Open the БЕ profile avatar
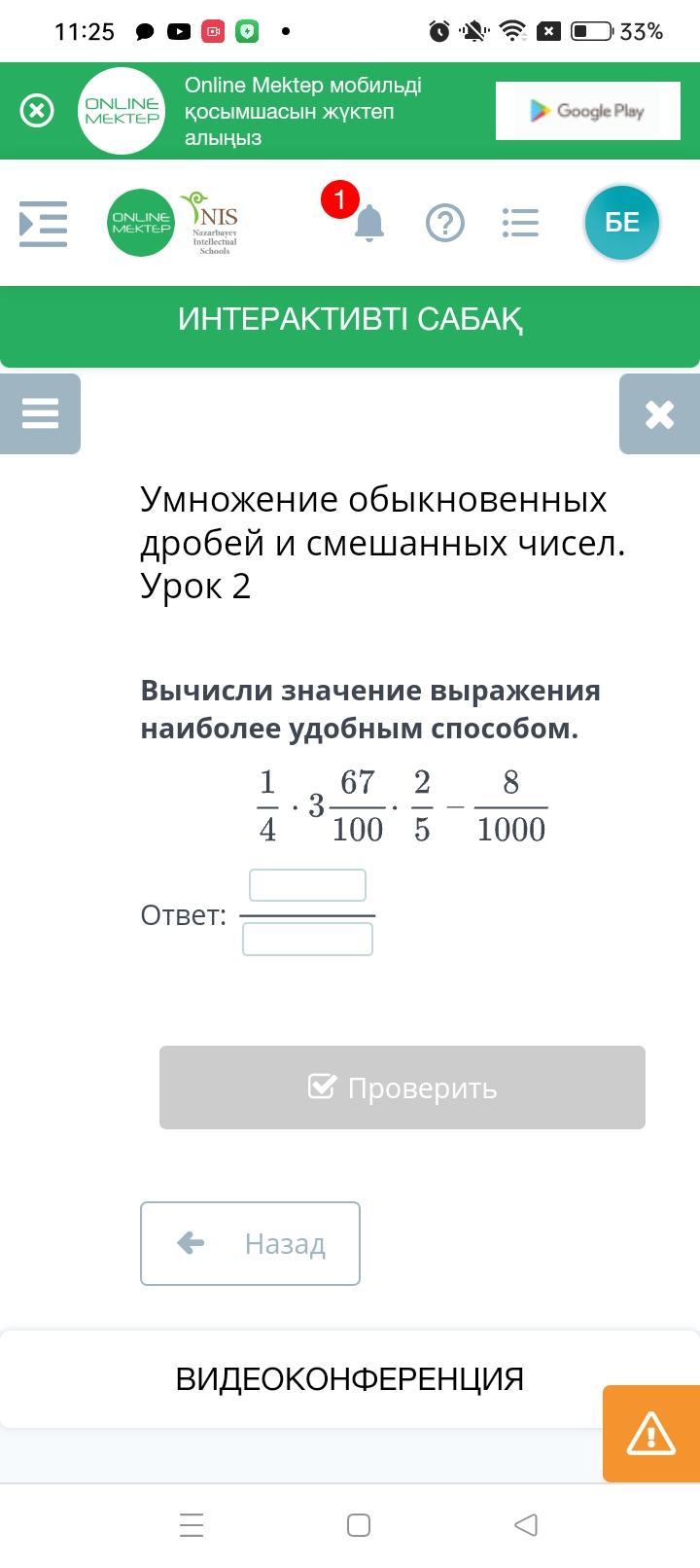This screenshot has width=700, height=1568. pos(622,223)
